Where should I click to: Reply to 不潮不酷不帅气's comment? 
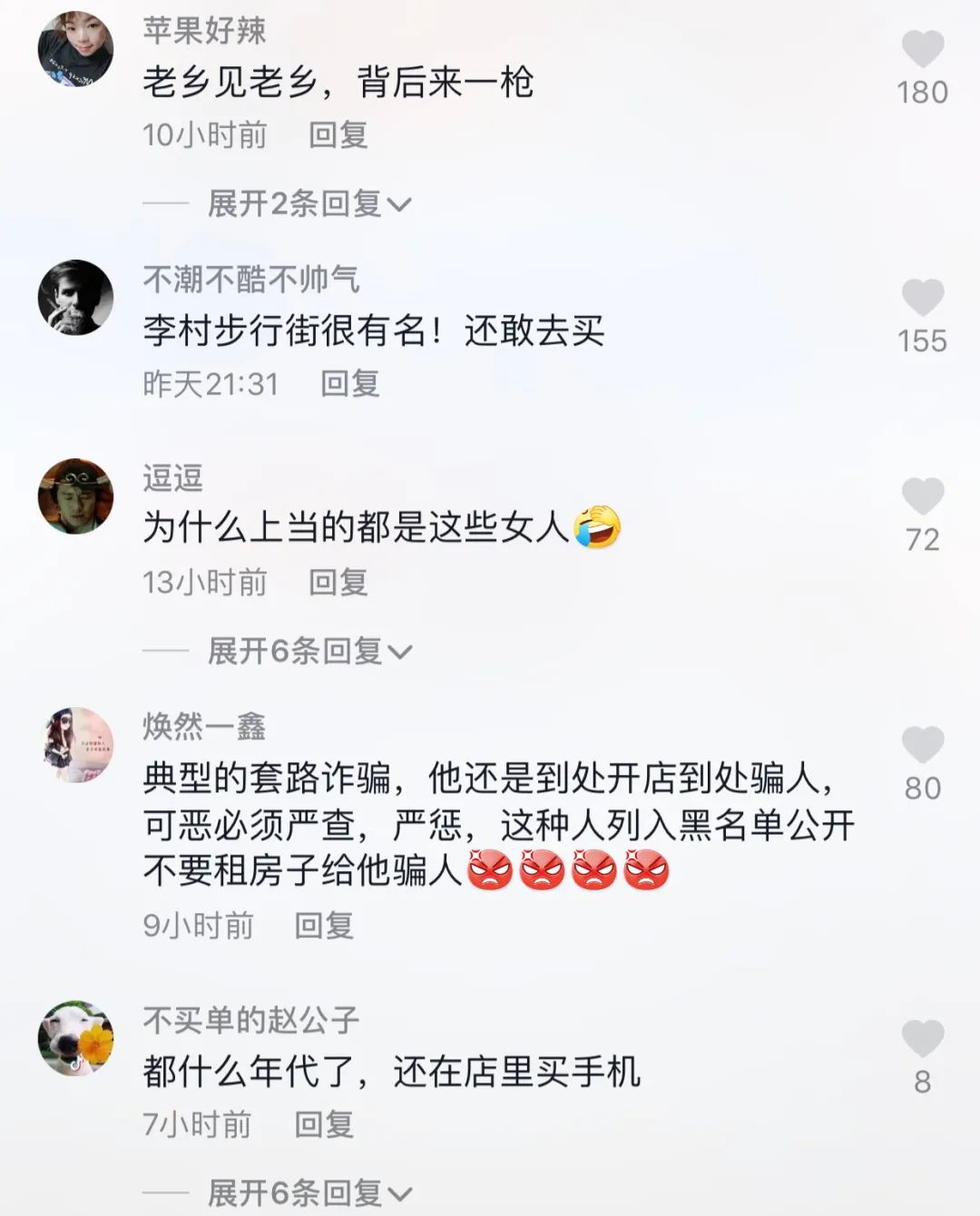pyautogui.click(x=349, y=384)
